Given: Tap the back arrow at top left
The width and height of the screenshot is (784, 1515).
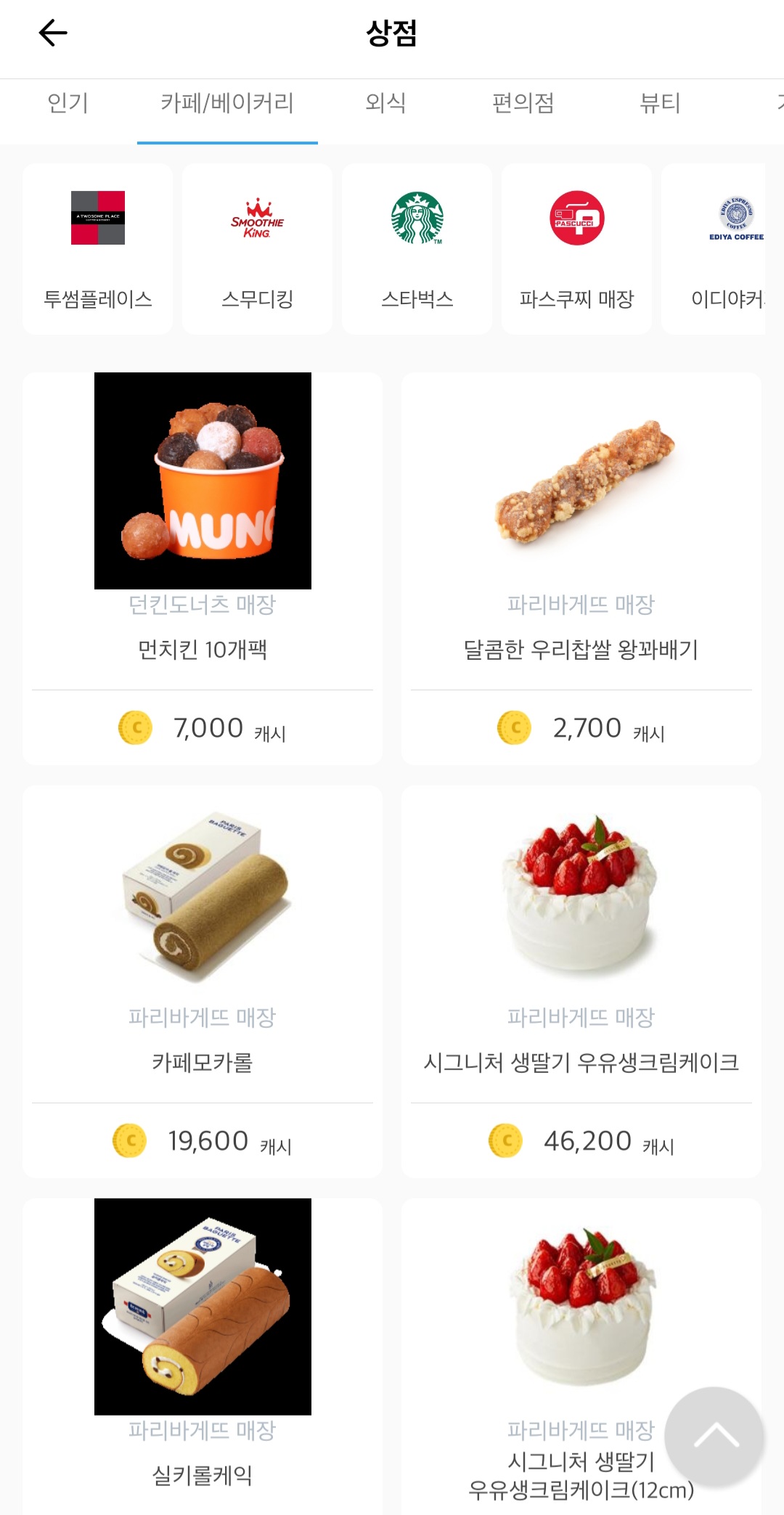Looking at the screenshot, I should [x=52, y=33].
